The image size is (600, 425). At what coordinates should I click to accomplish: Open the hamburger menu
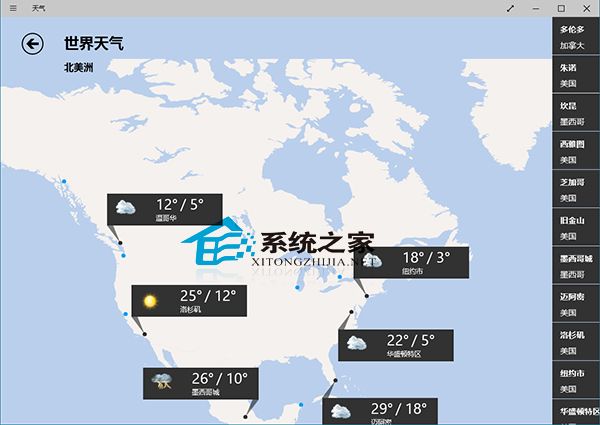12,8
